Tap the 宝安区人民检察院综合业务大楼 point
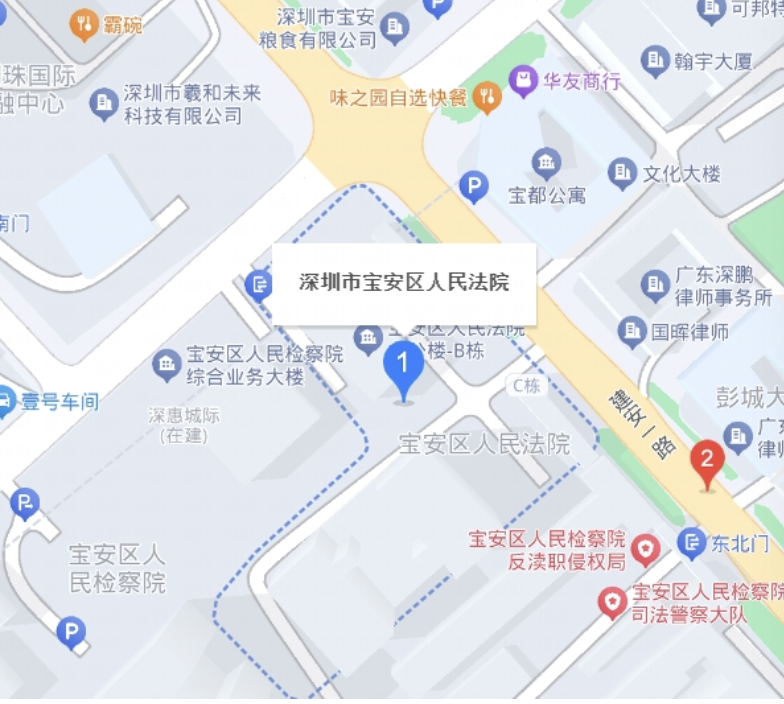The height and width of the screenshot is (704, 784). pyautogui.click(x=167, y=365)
